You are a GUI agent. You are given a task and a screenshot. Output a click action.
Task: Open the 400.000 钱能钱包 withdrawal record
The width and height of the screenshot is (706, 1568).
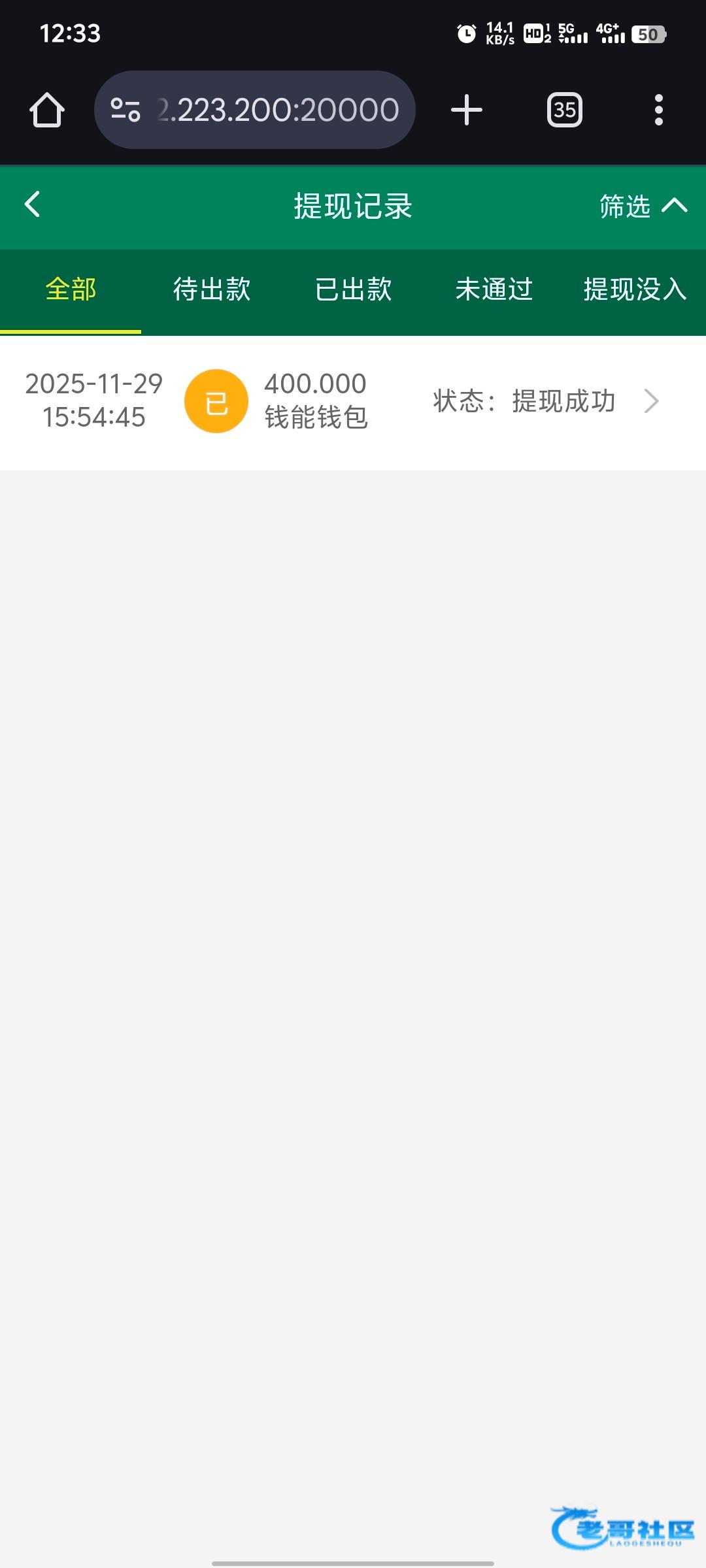click(353, 401)
